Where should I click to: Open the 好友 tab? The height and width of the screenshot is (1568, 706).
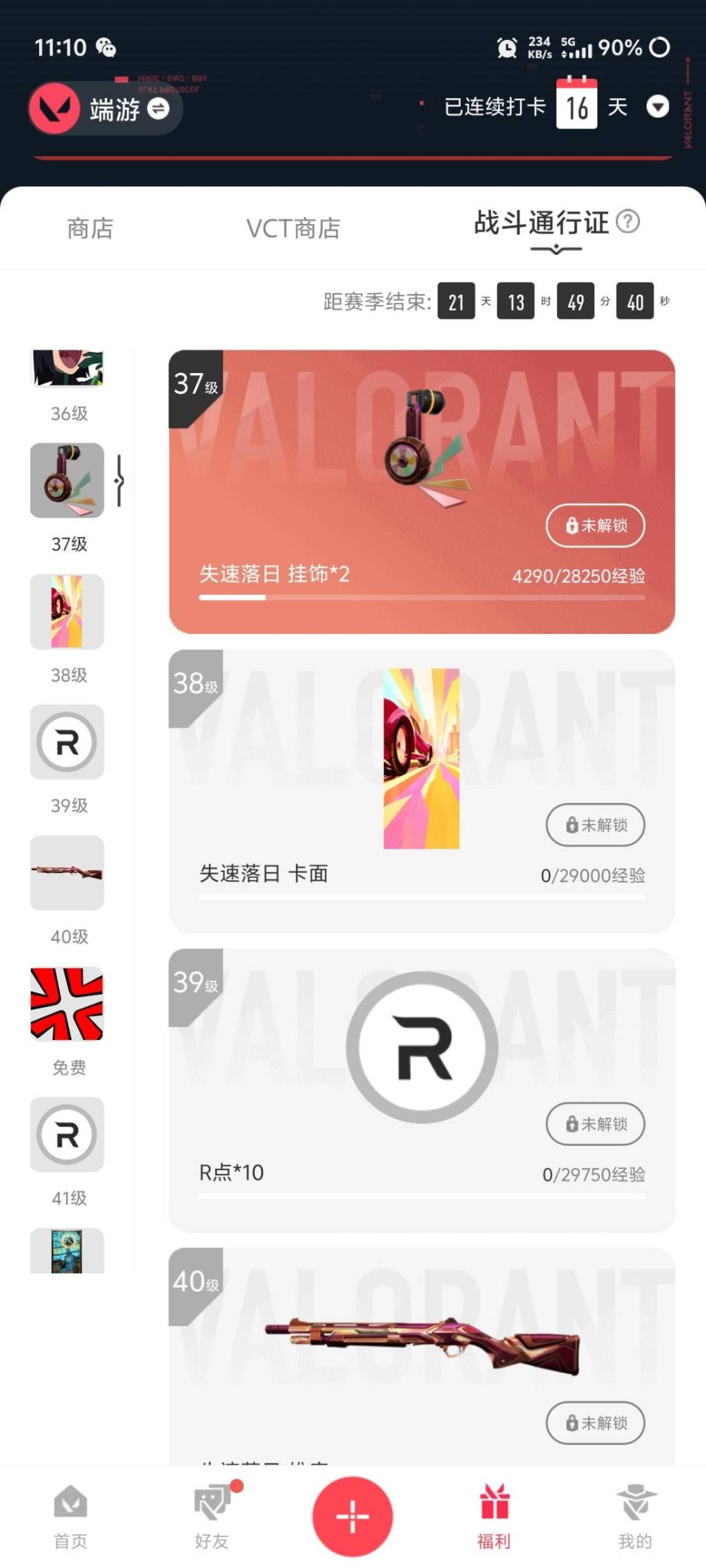[x=212, y=1517]
